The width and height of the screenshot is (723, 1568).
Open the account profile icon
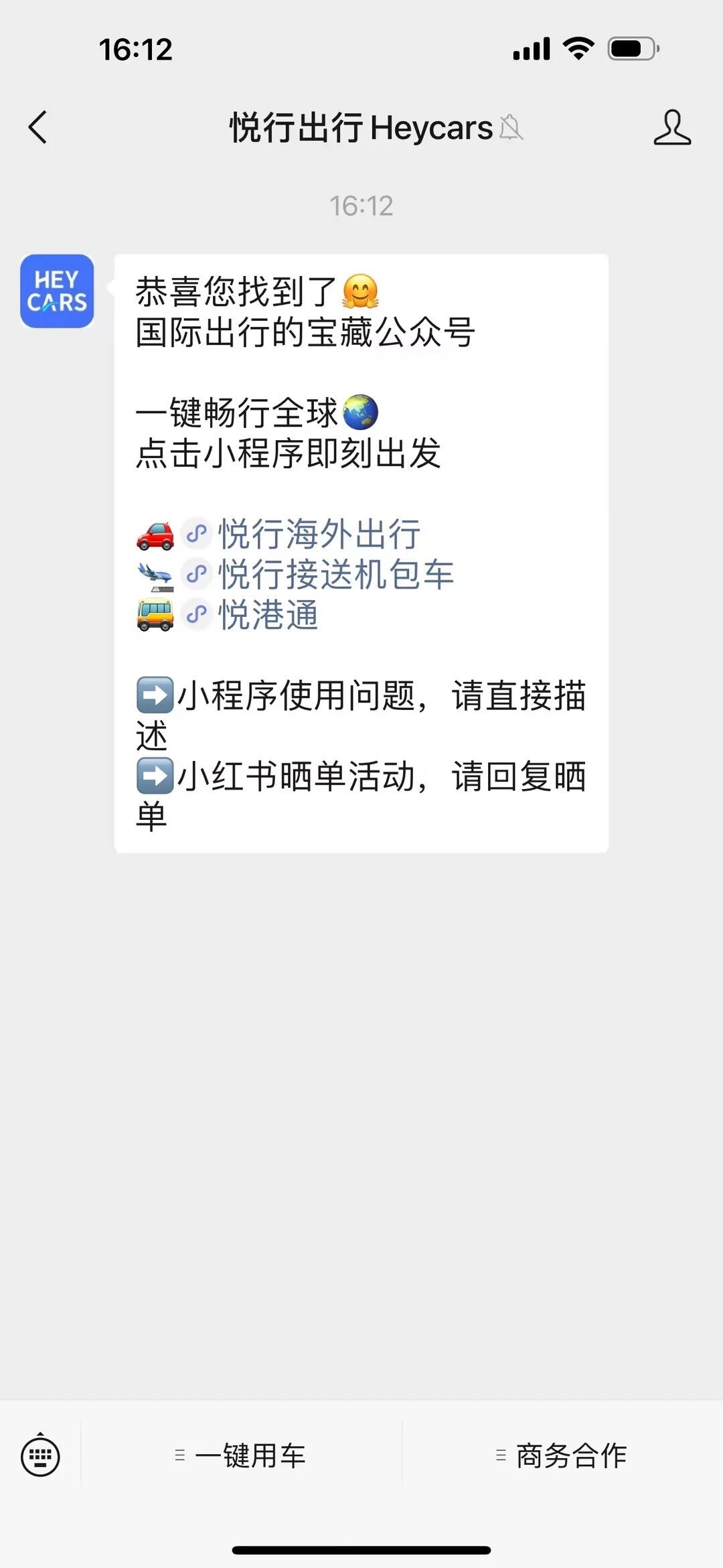click(672, 127)
